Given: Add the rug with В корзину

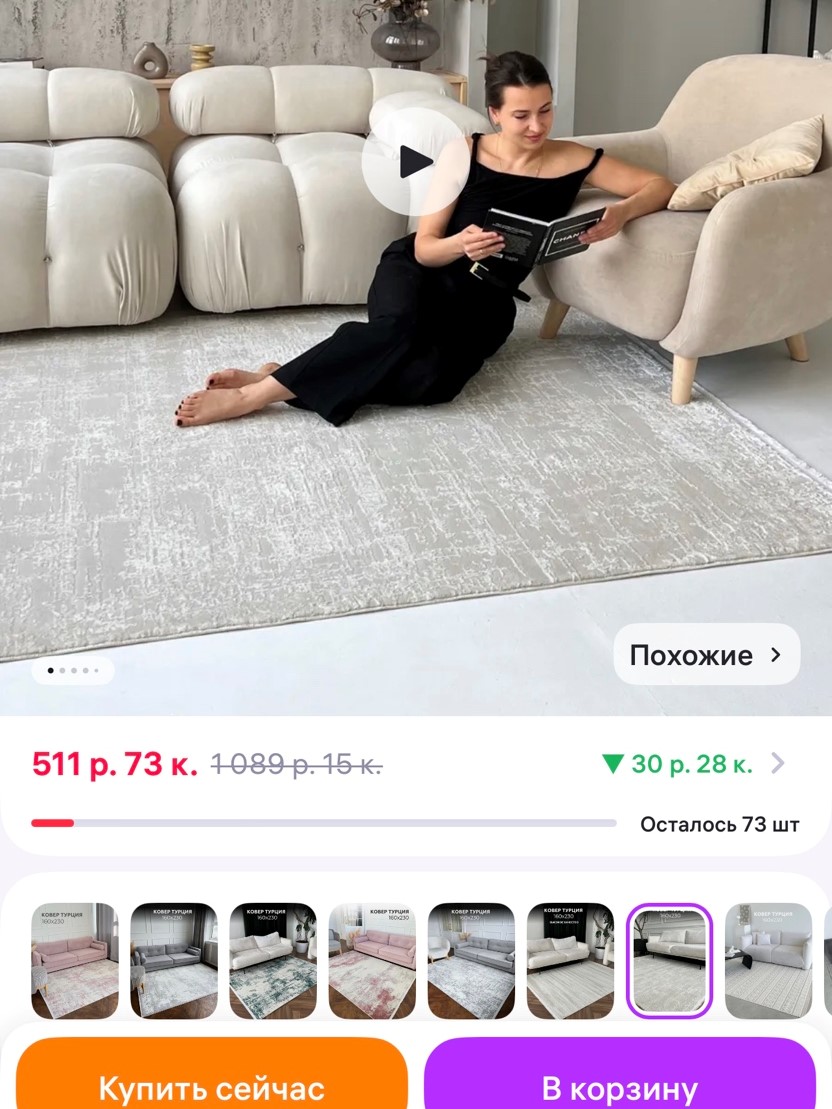Looking at the screenshot, I should pos(619,1081).
